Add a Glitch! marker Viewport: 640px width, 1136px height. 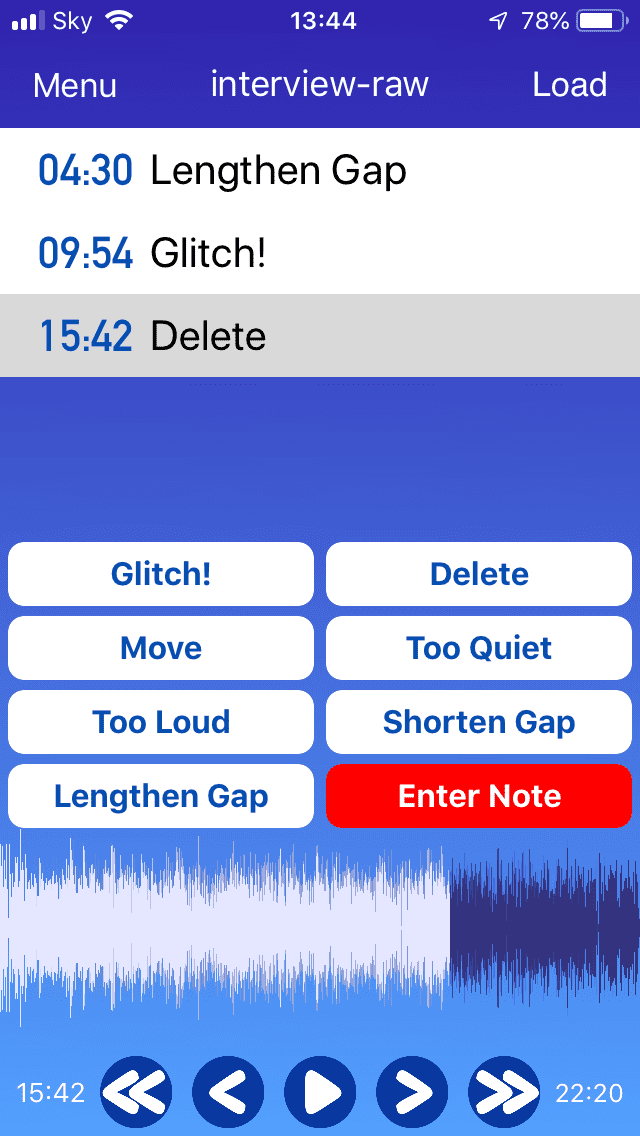(161, 574)
